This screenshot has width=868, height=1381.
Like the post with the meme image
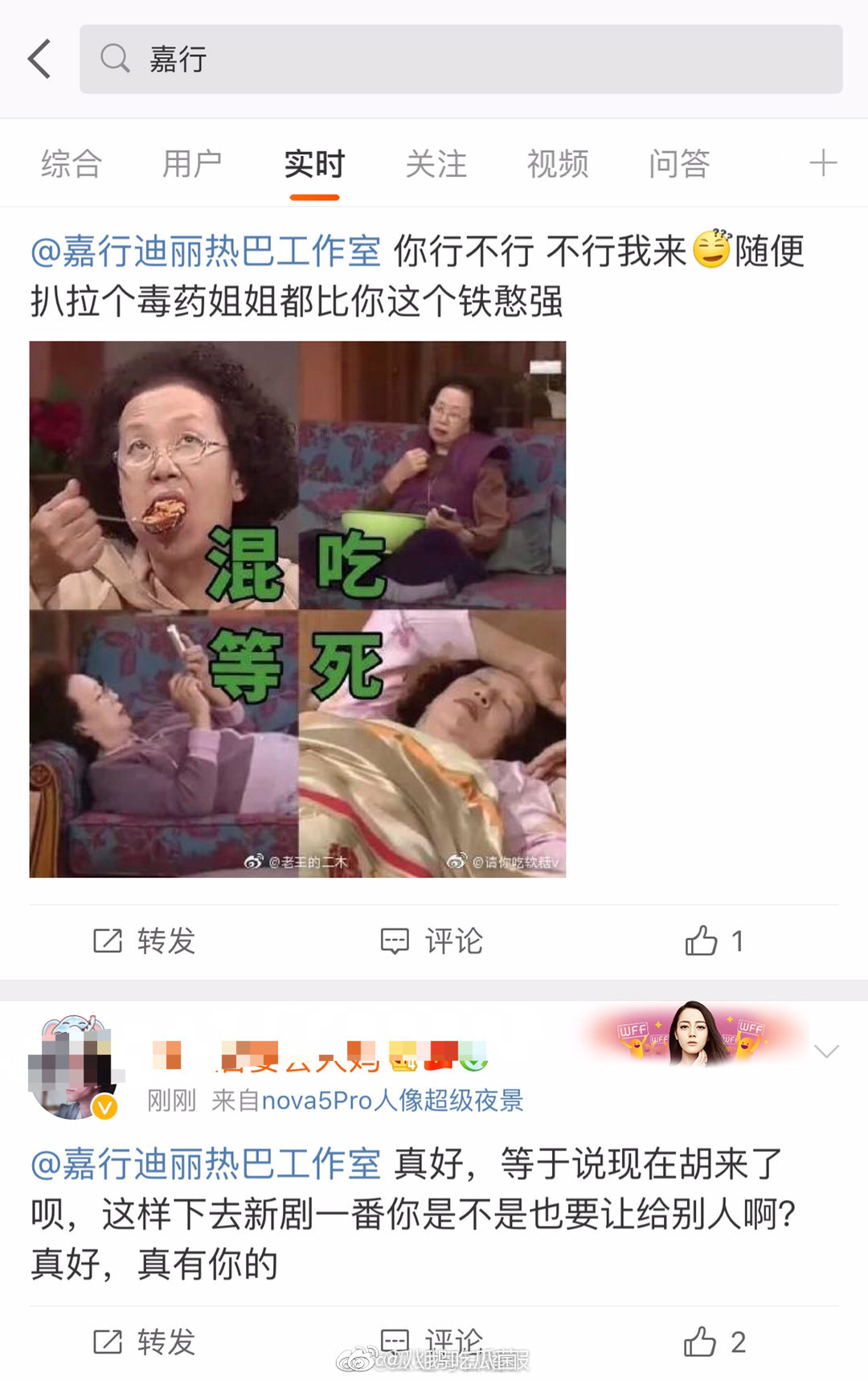pyautogui.click(x=714, y=940)
